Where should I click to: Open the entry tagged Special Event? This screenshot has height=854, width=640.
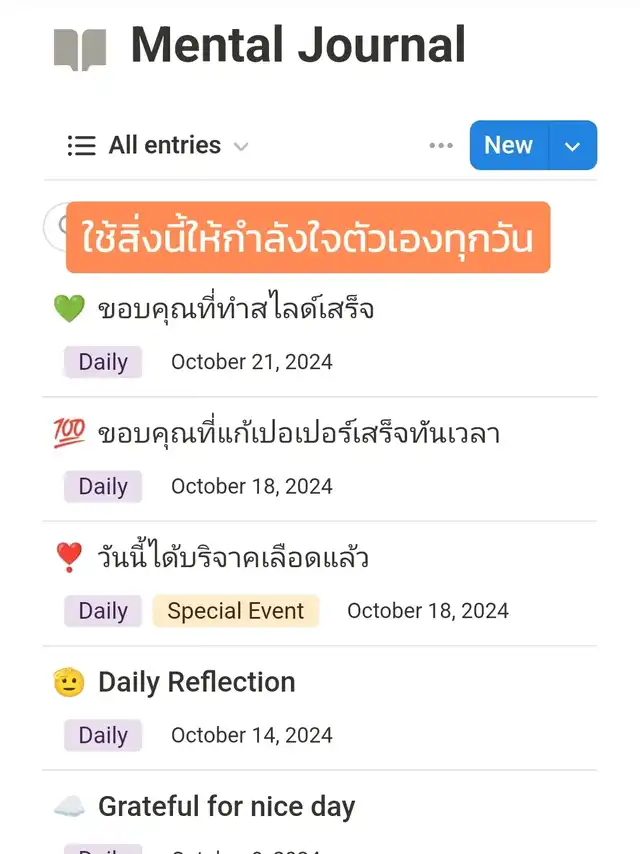[233, 558]
